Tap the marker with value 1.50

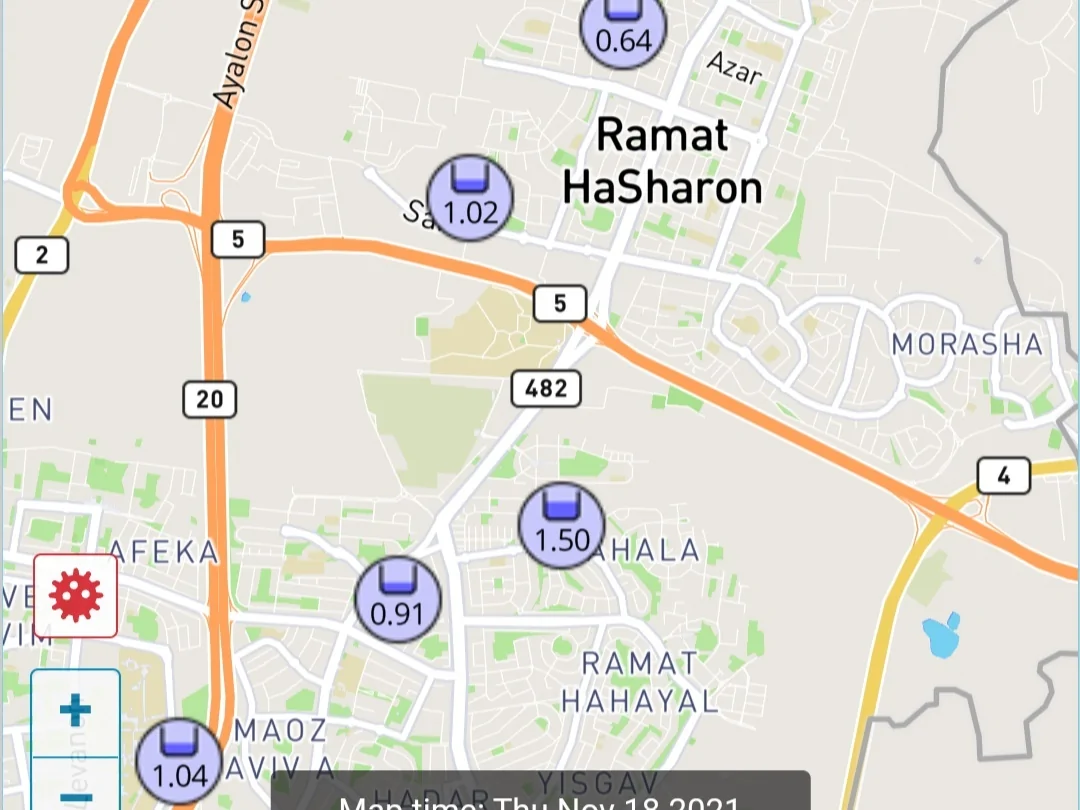click(562, 526)
